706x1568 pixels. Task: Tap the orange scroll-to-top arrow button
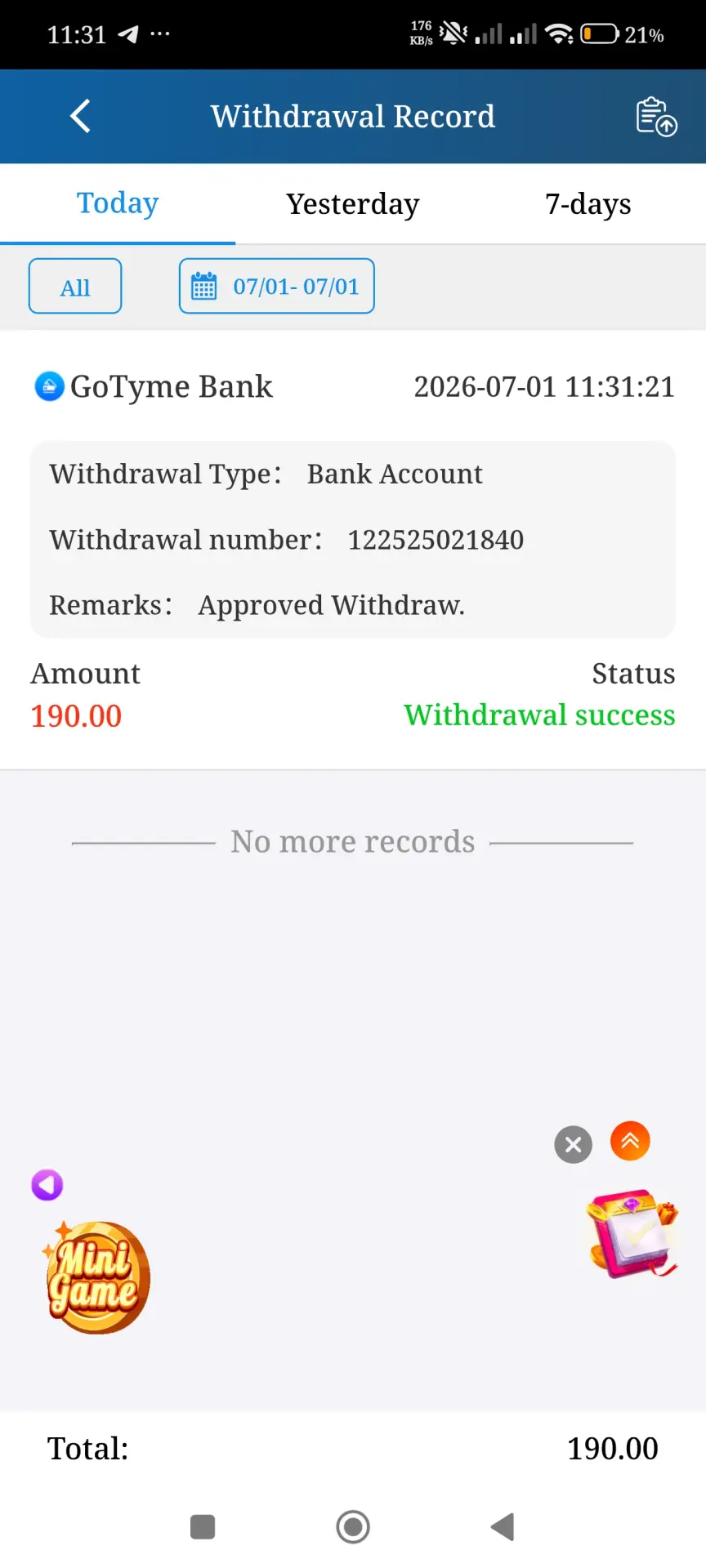tap(630, 1141)
